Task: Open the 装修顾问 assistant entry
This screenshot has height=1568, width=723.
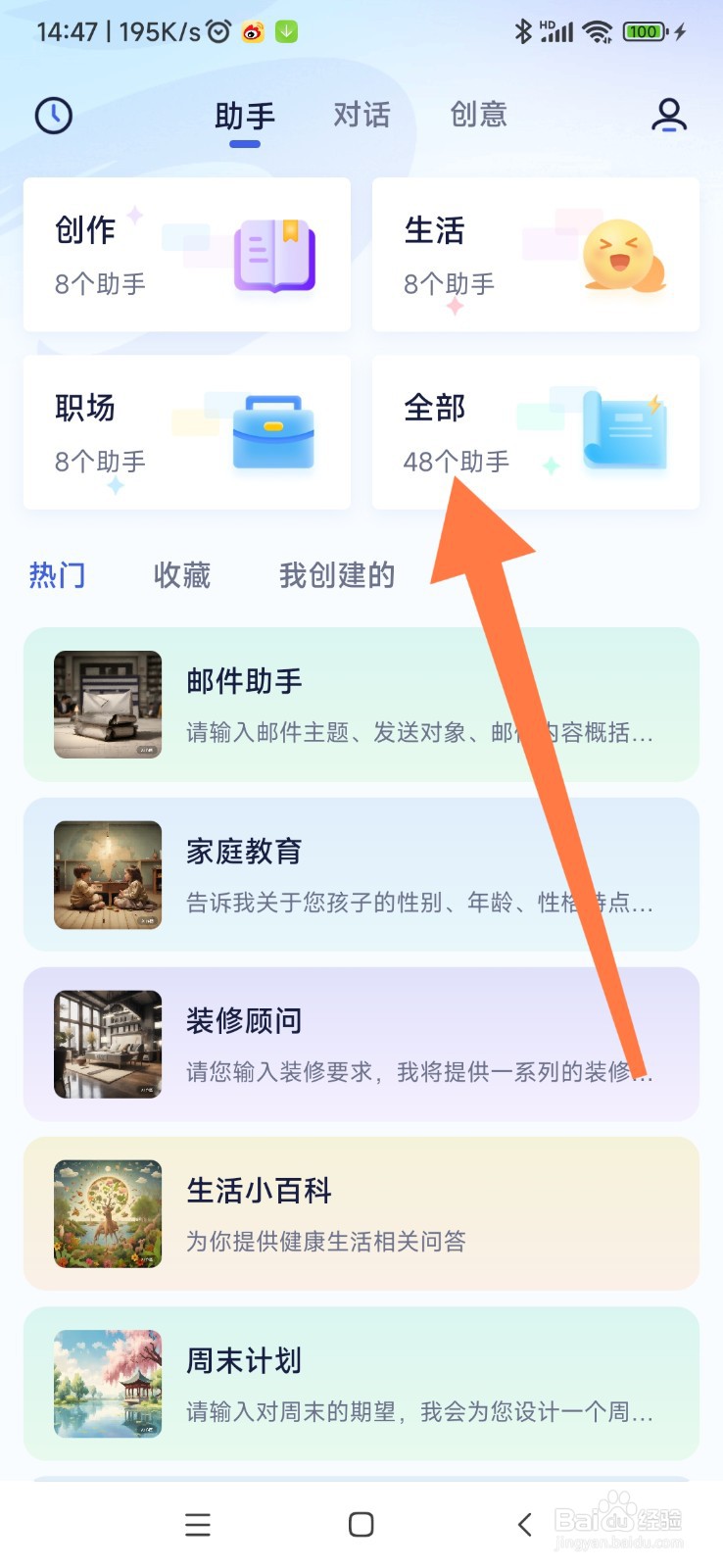Action: pos(361,1043)
